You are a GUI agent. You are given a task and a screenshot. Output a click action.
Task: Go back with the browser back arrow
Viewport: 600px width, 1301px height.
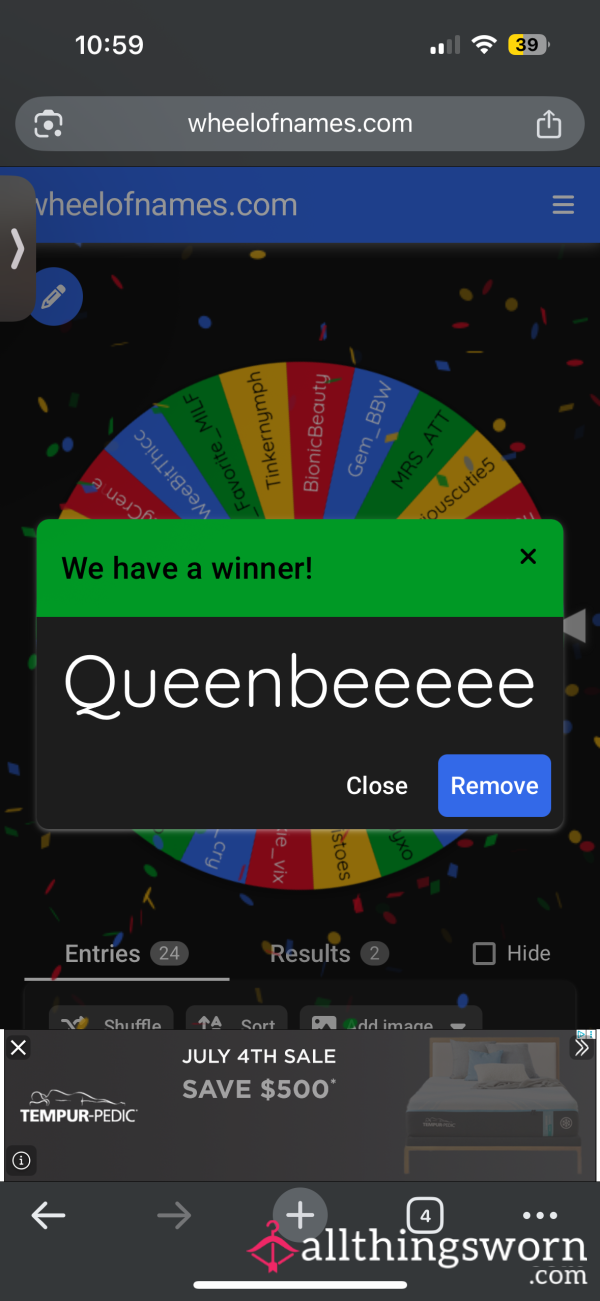pyautogui.click(x=48, y=1216)
